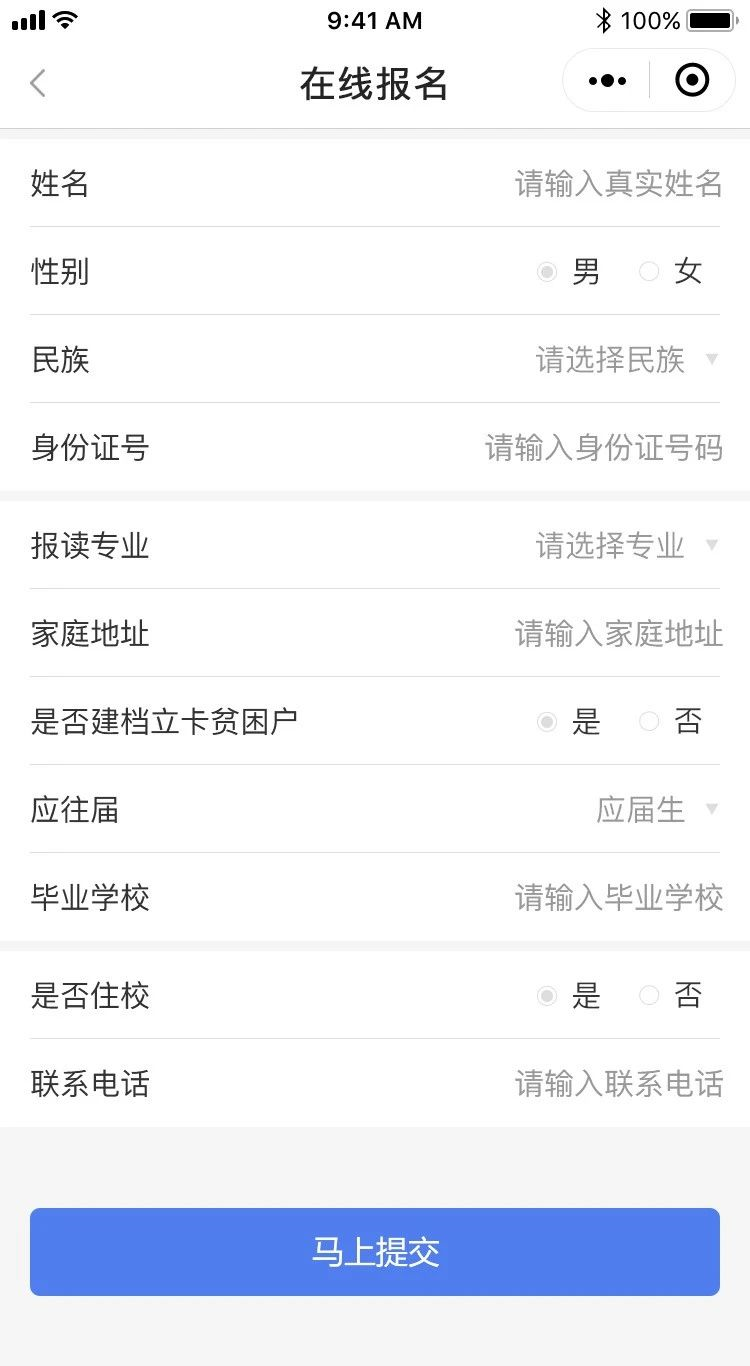Go back using the back arrow
This screenshot has height=1366, width=750.
37,82
